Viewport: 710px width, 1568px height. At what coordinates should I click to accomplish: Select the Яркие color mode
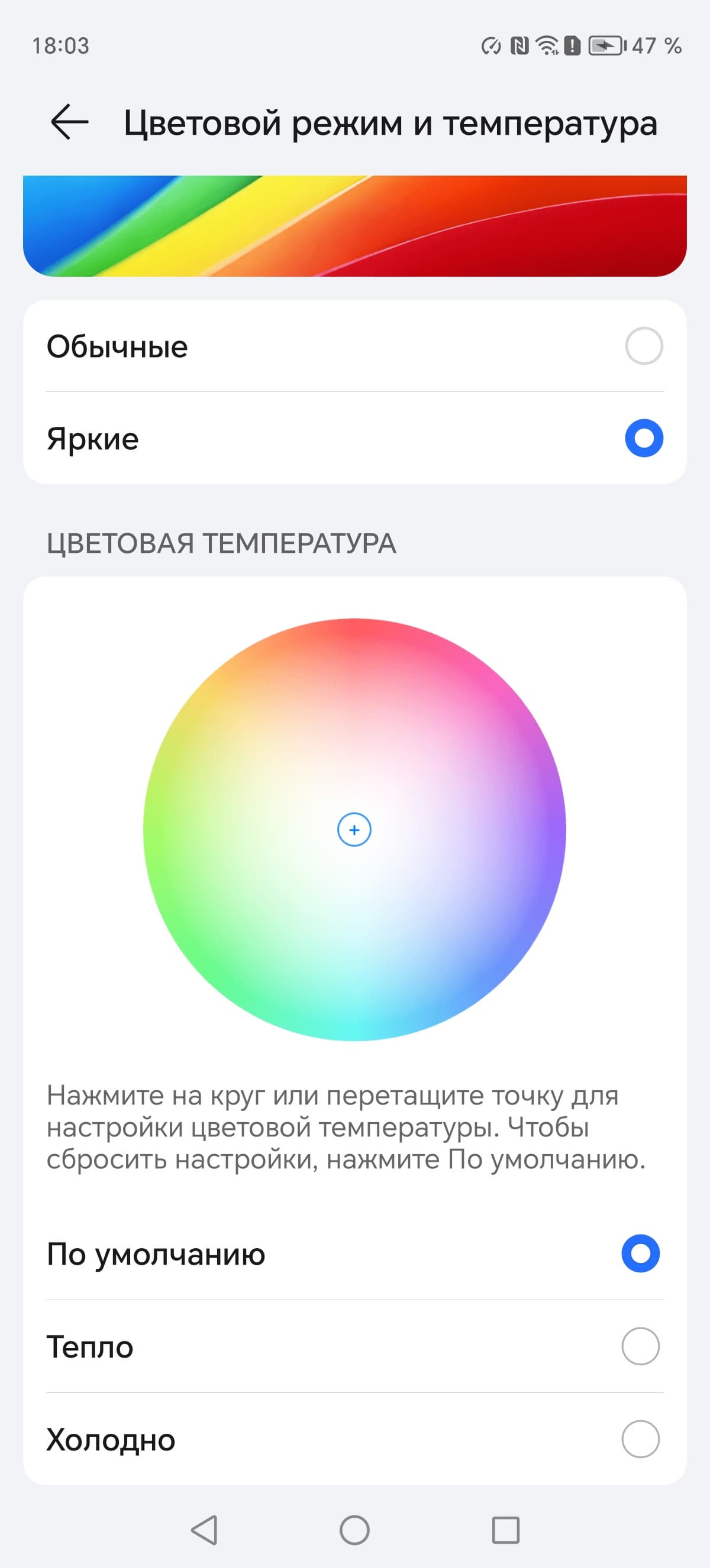coord(644,438)
